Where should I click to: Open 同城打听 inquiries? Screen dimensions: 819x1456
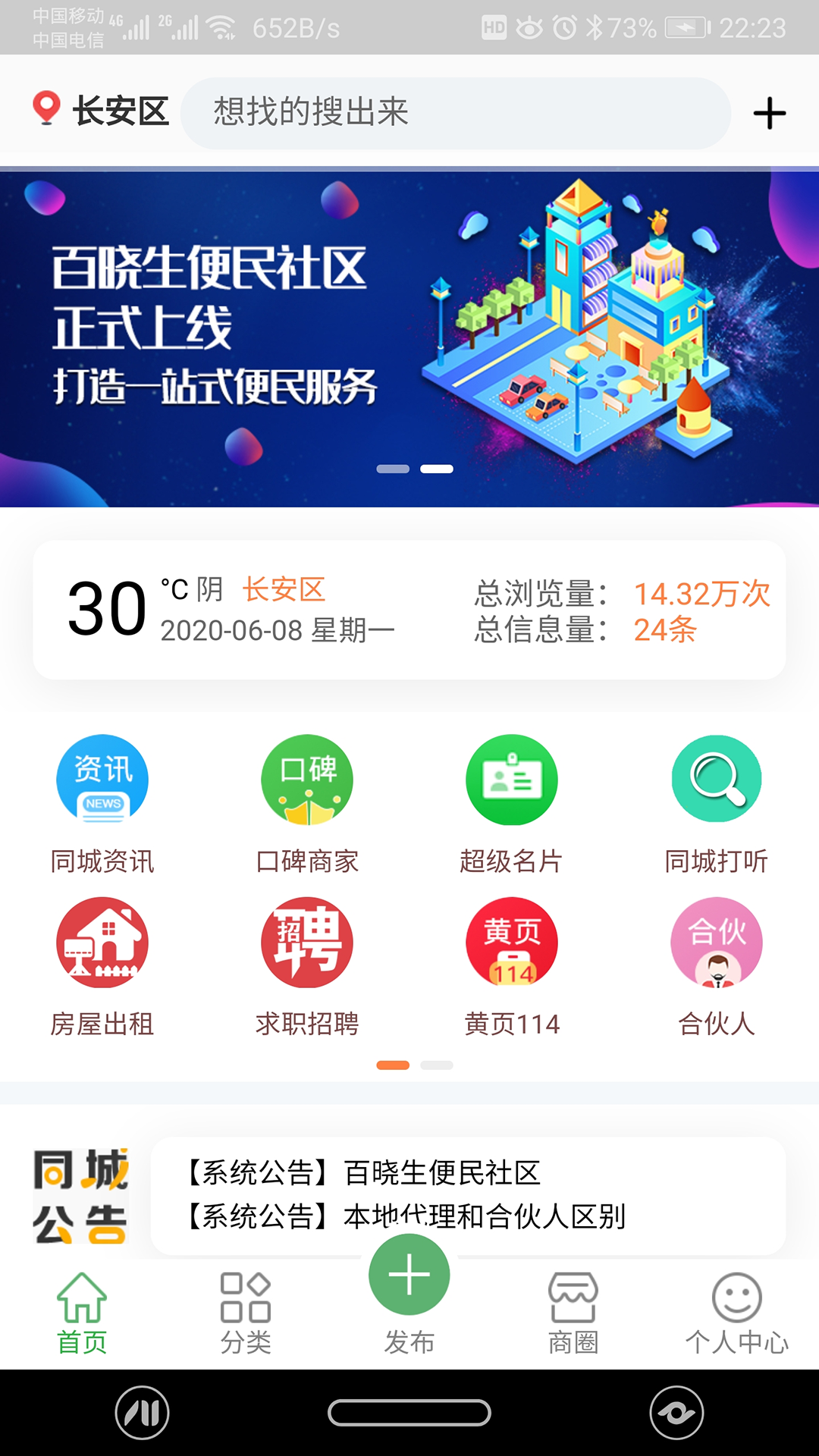pyautogui.click(x=717, y=805)
